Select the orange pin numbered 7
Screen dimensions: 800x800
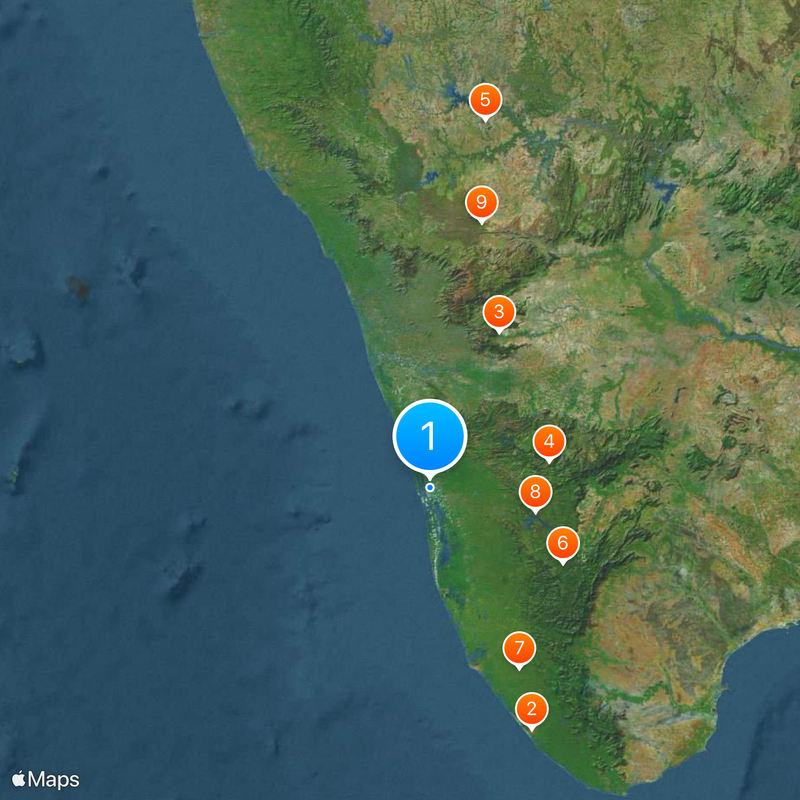click(519, 647)
